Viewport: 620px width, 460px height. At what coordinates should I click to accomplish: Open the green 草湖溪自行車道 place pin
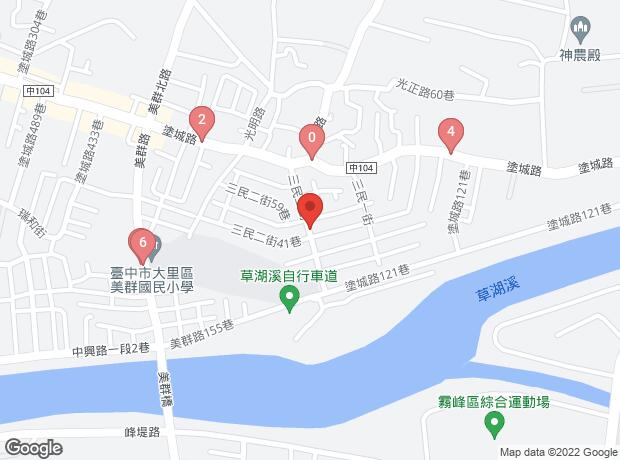[x=290, y=298]
